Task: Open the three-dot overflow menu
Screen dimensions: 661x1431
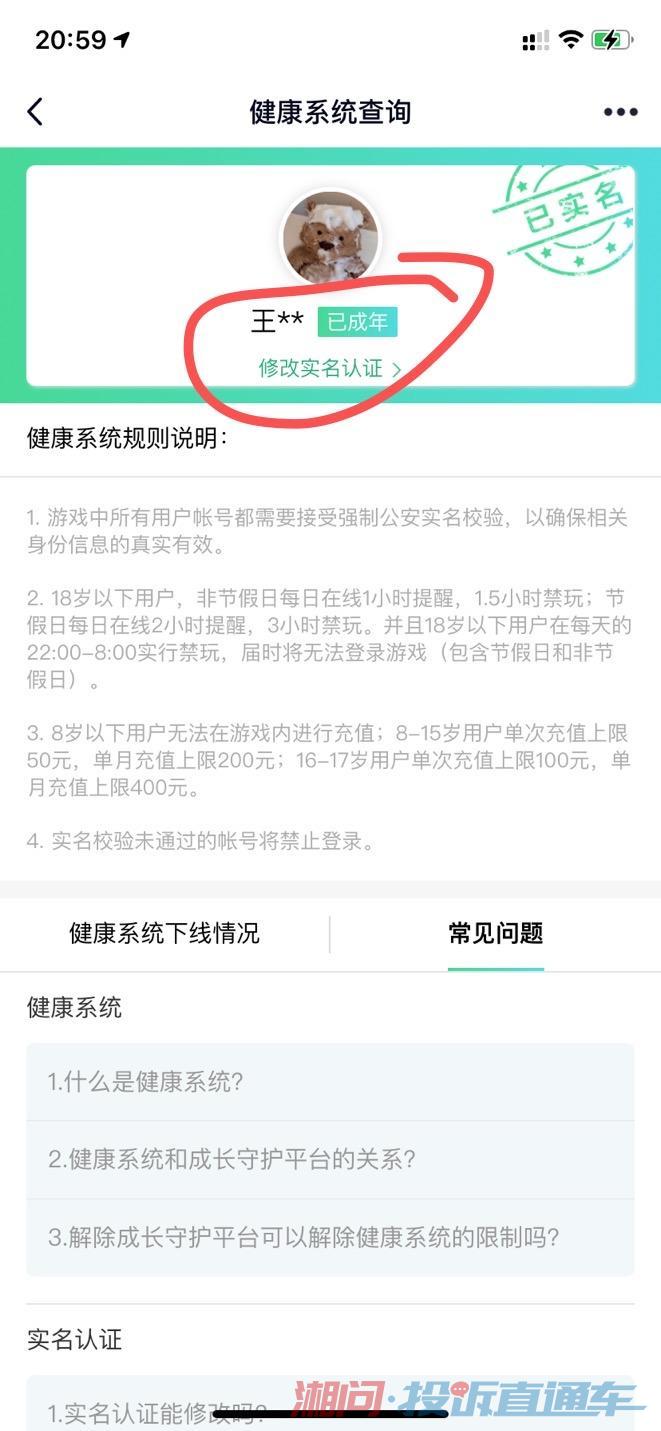Action: [x=620, y=111]
